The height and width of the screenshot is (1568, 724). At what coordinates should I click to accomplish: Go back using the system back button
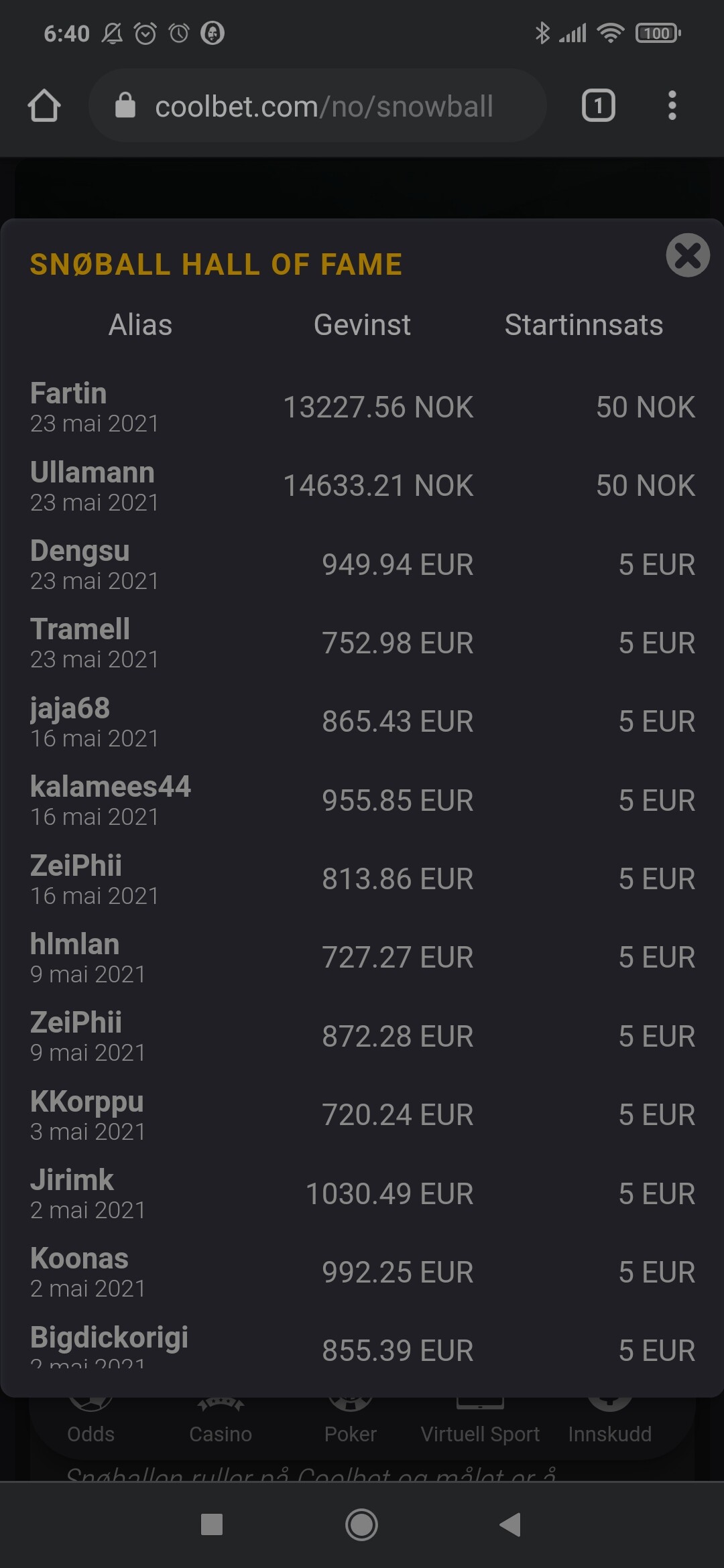511,1524
